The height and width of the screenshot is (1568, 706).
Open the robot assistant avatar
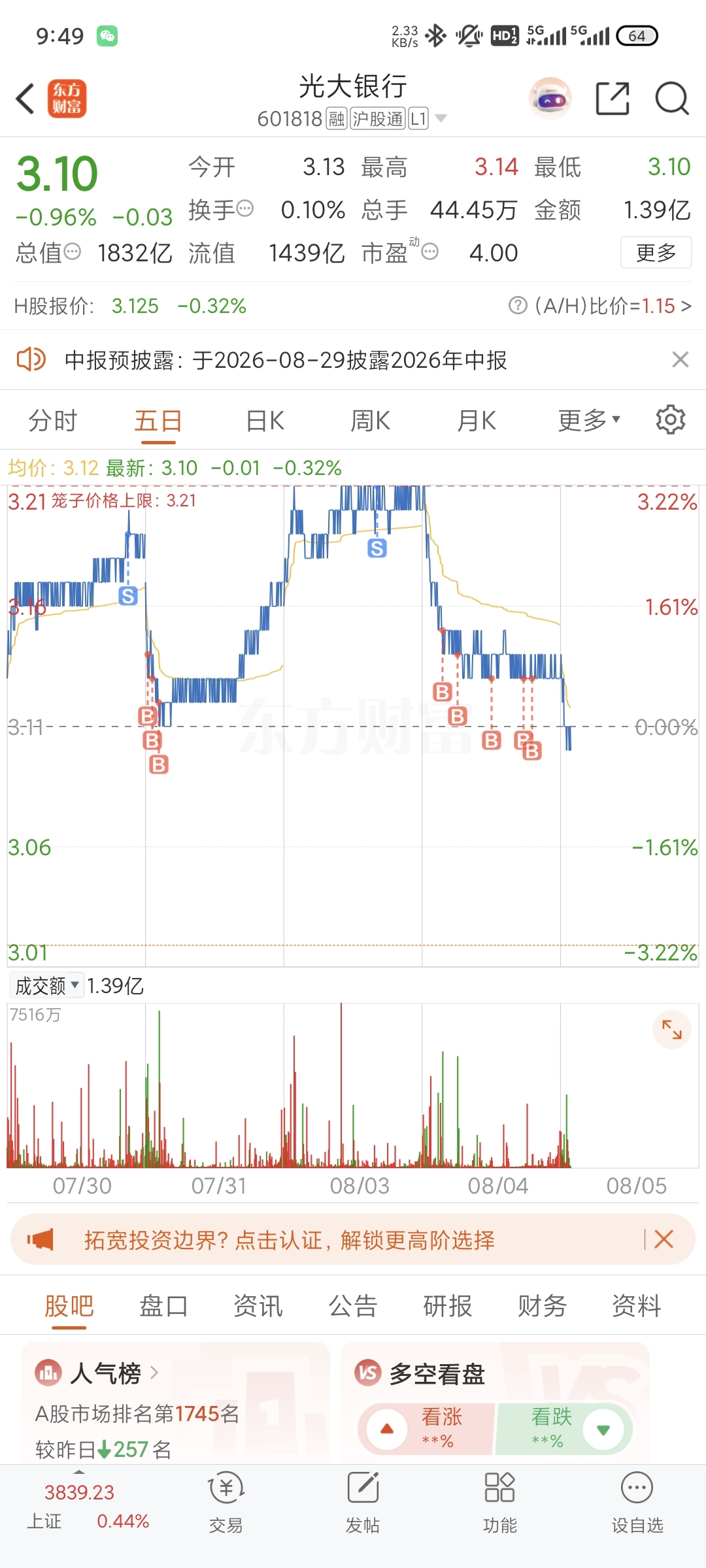550,99
